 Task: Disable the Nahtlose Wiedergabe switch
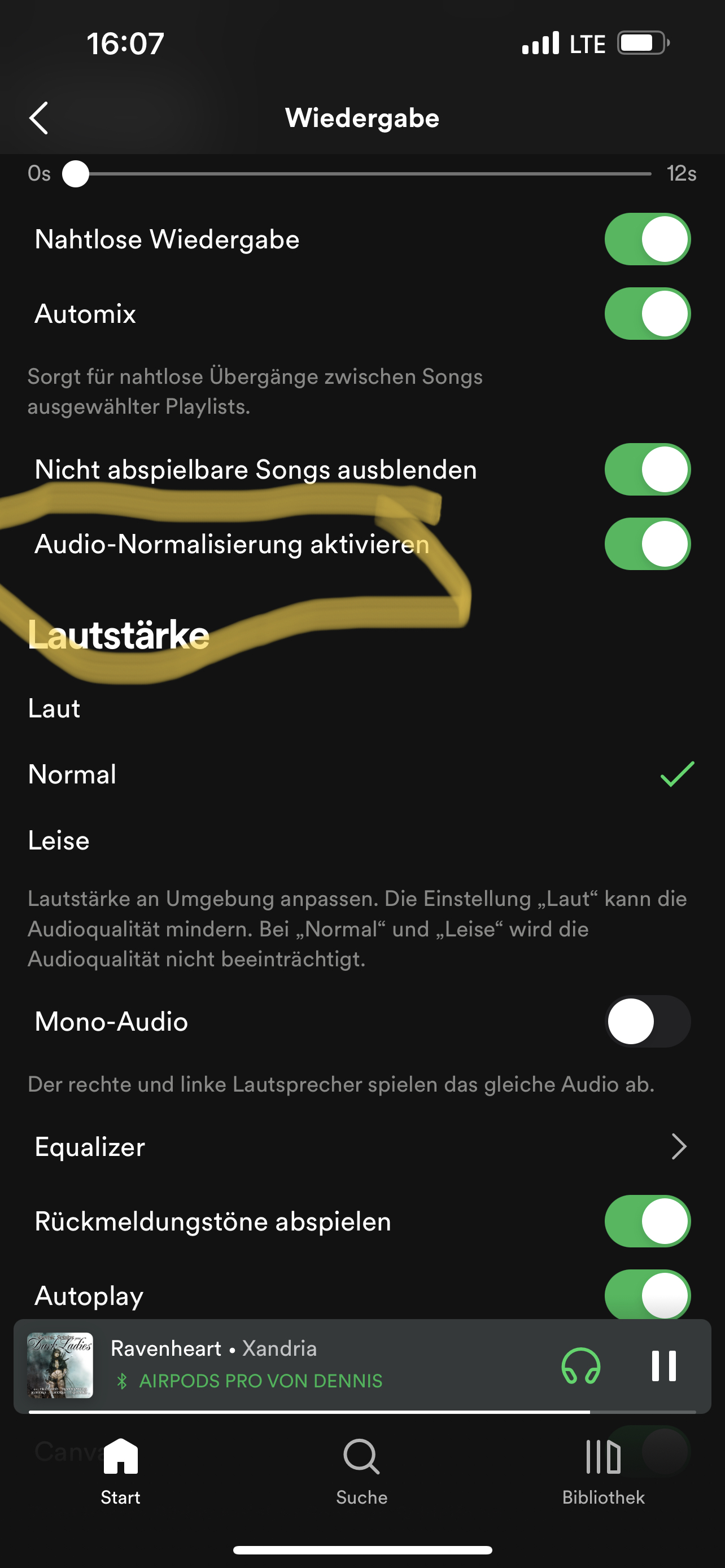tap(647, 239)
